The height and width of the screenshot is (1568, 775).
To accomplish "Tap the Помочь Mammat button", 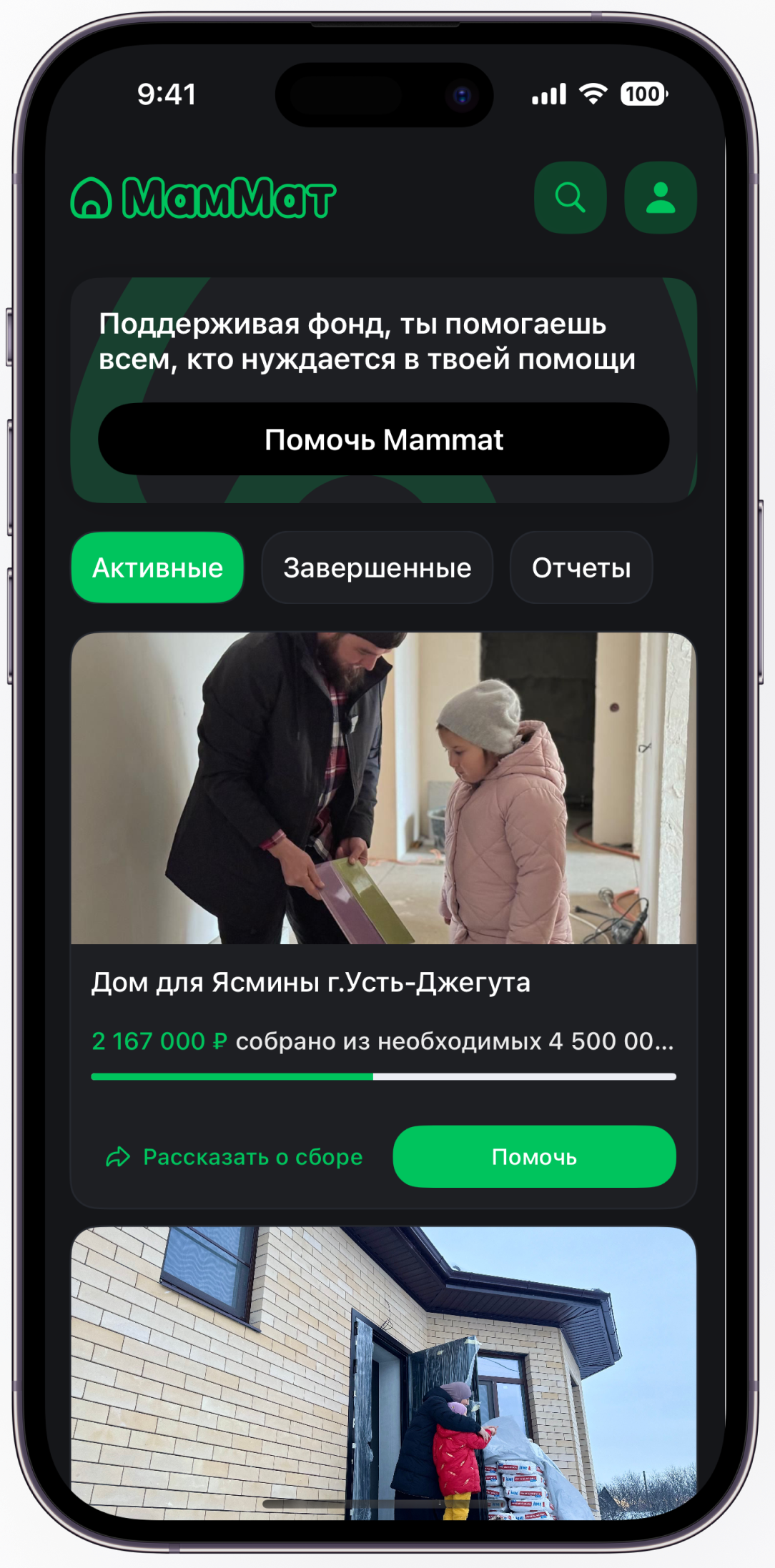I will point(383,439).
